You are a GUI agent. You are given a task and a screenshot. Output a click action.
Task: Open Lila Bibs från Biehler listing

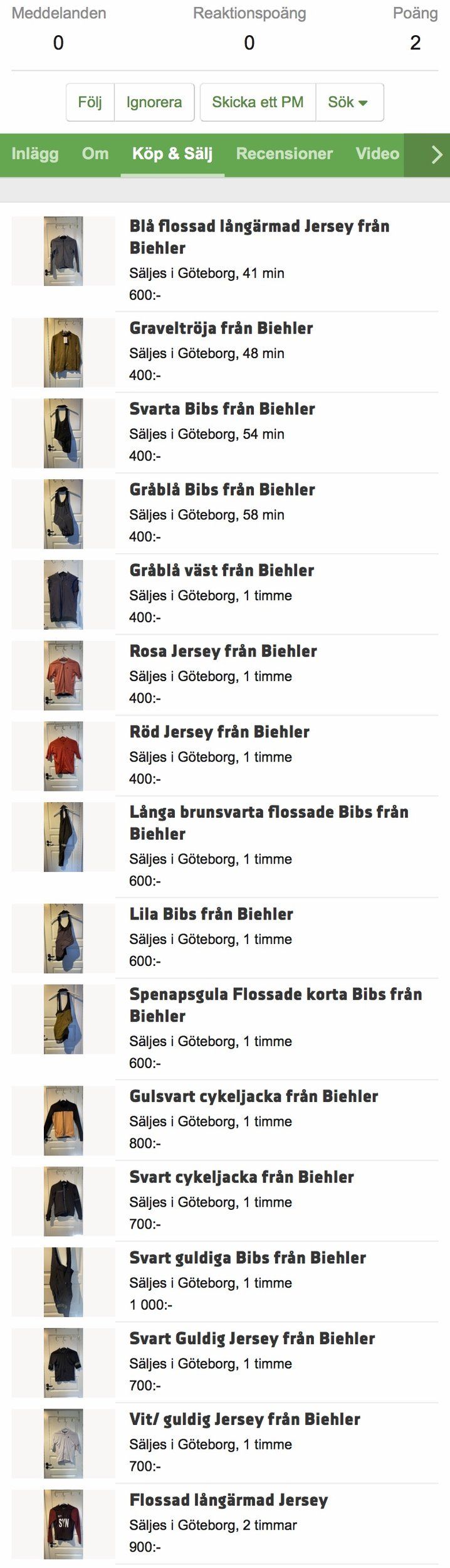(211, 914)
